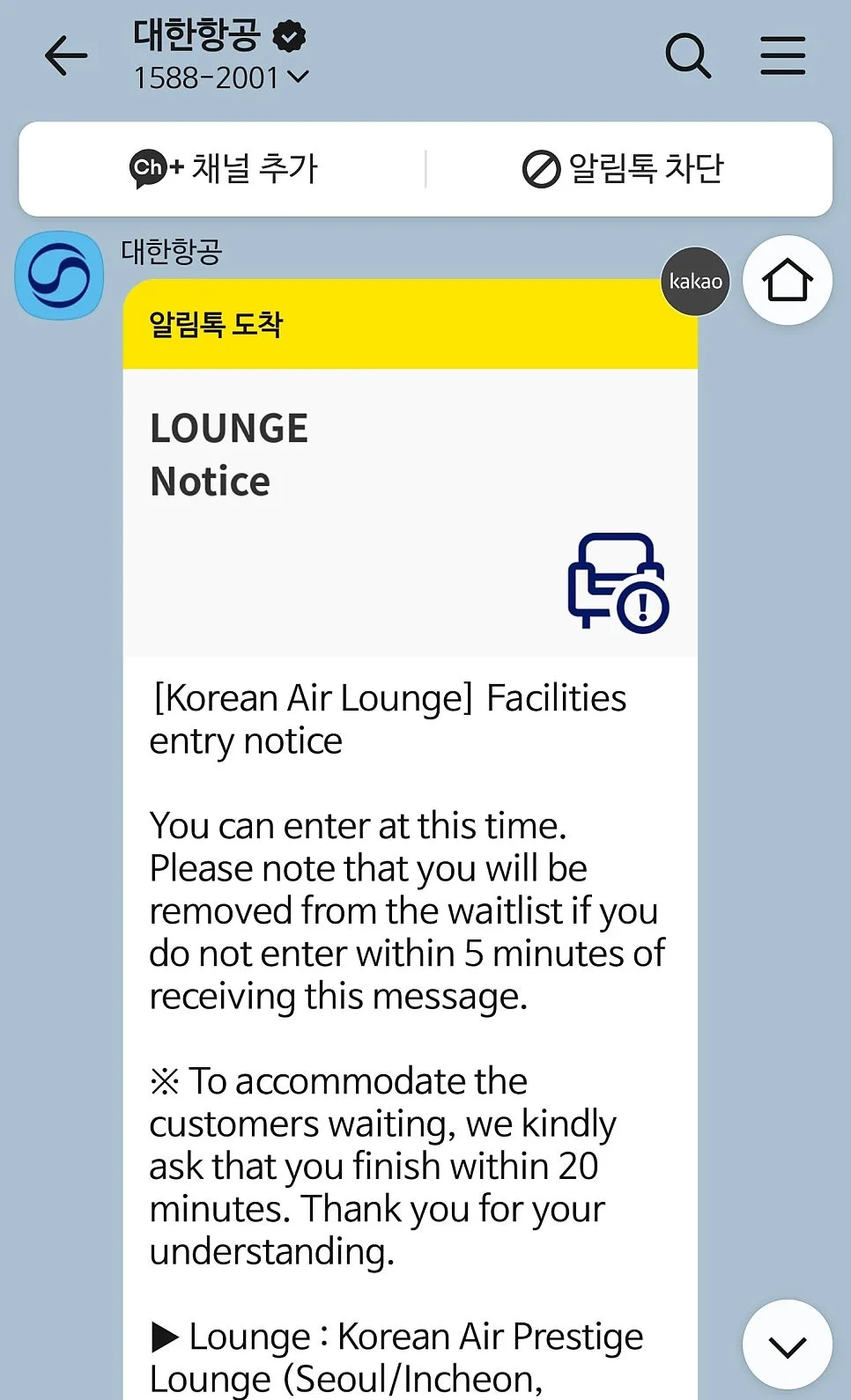The height and width of the screenshot is (1400, 851).
Task: Open the hamburger menu
Action: point(782,56)
